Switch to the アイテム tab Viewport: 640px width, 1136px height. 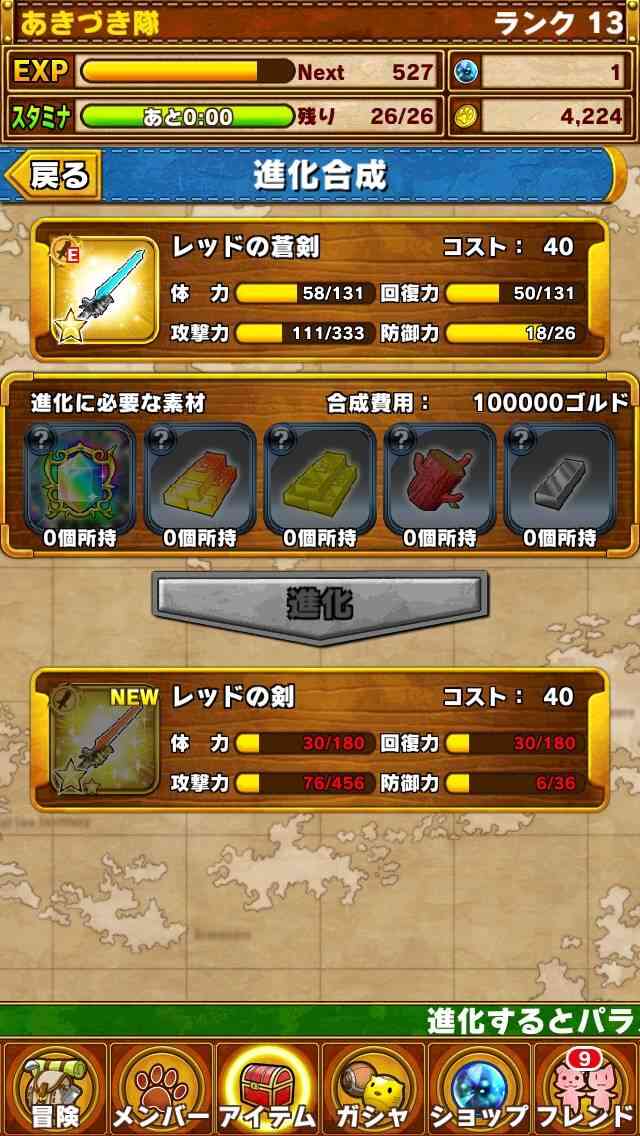pyautogui.click(x=267, y=1089)
